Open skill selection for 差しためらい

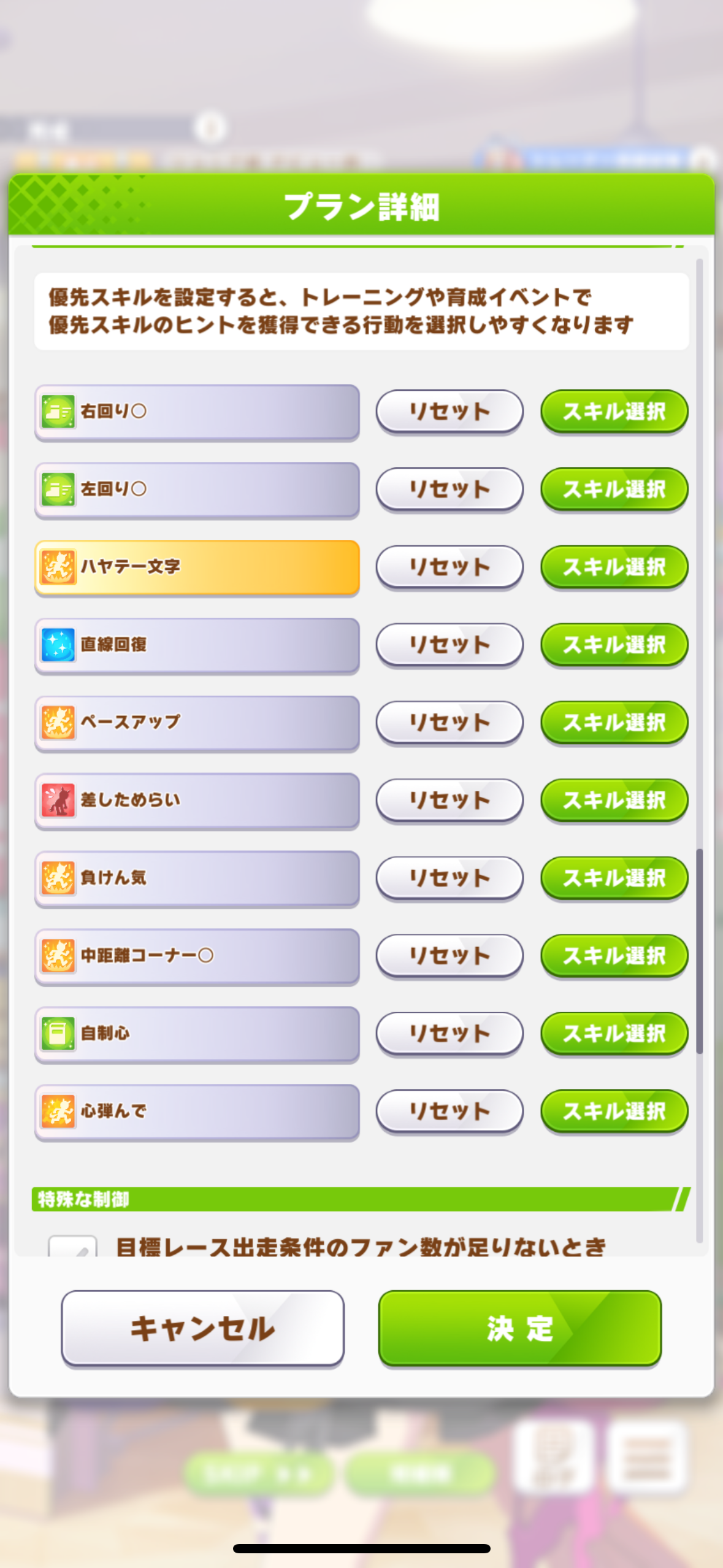click(x=614, y=800)
